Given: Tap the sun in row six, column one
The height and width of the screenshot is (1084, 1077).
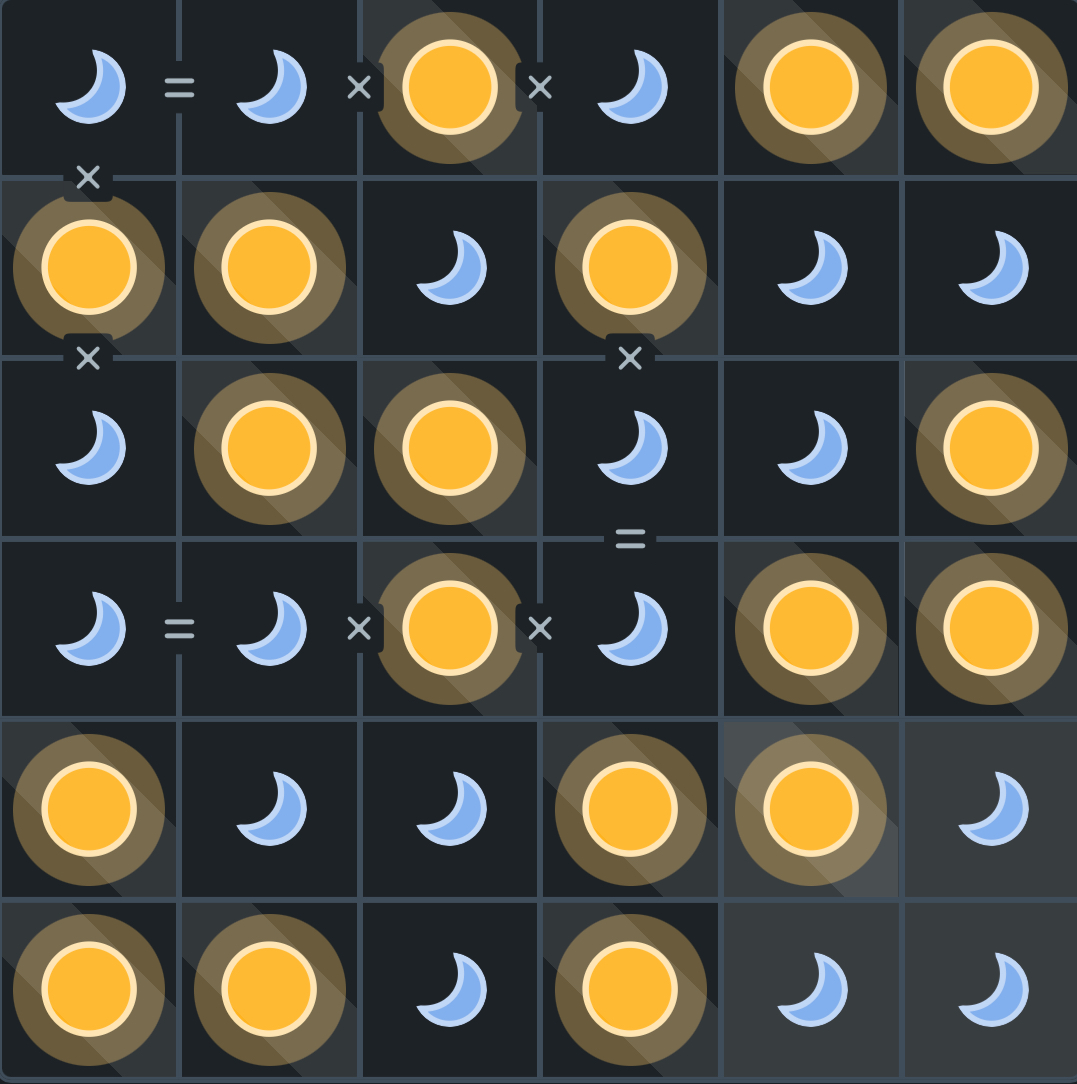Looking at the screenshot, I should pos(89,989).
